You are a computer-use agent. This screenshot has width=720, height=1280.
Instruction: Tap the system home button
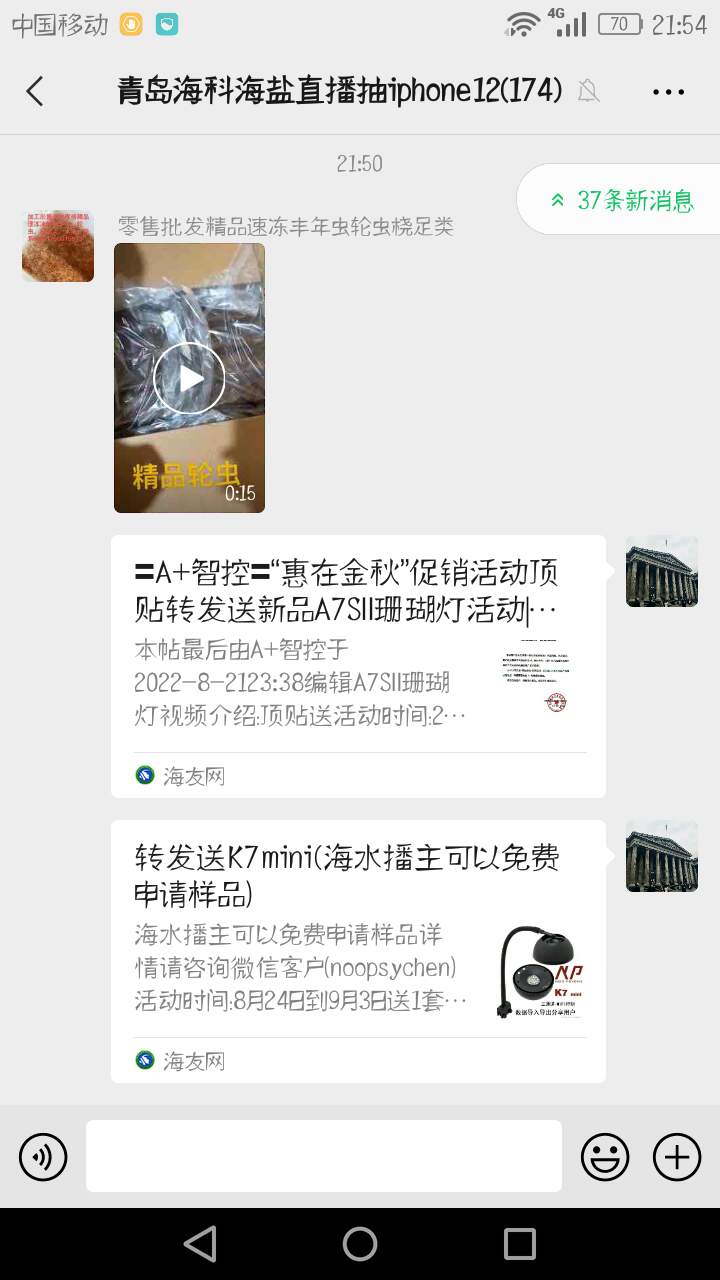point(360,1244)
